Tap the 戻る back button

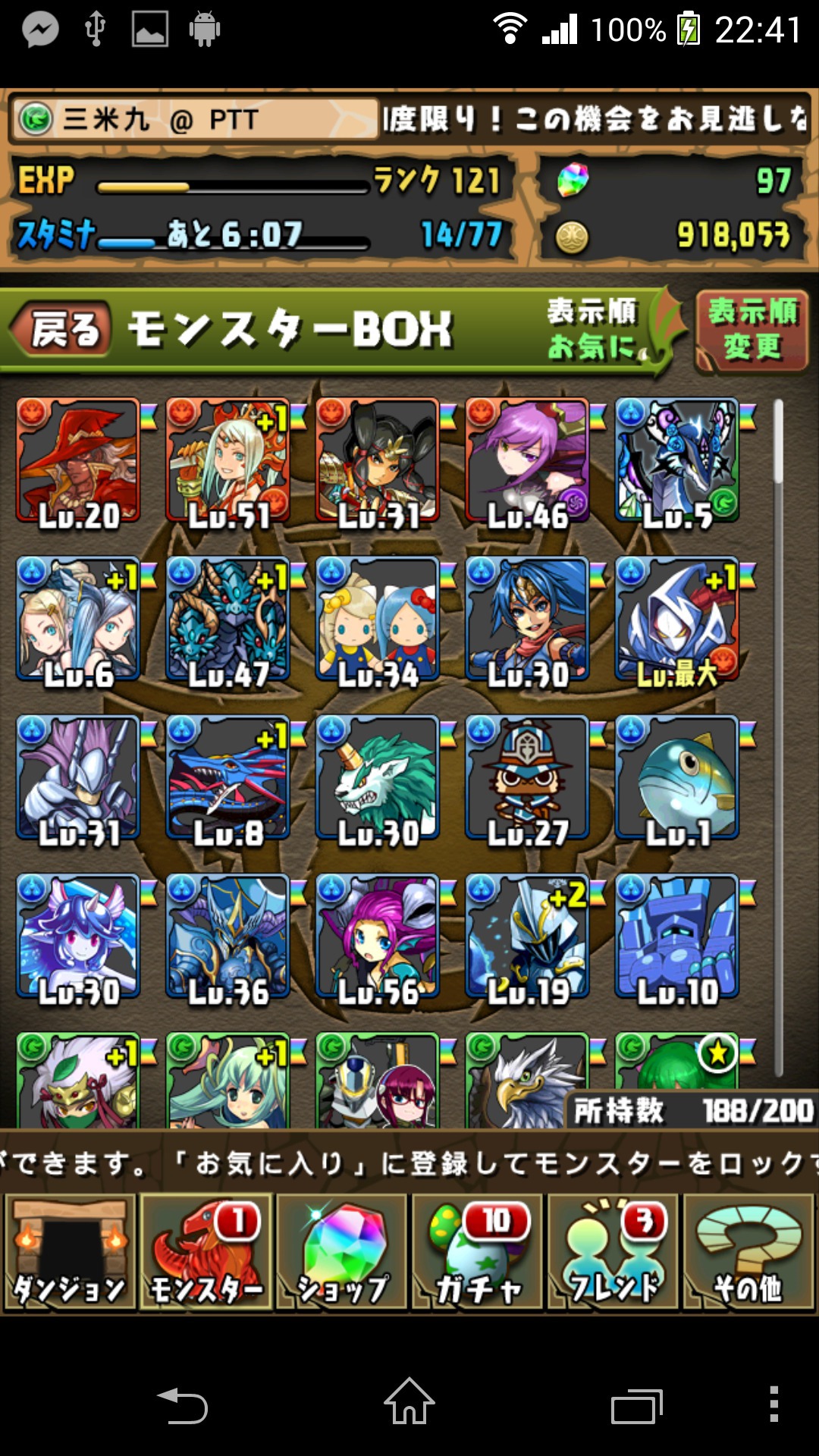click(x=62, y=329)
